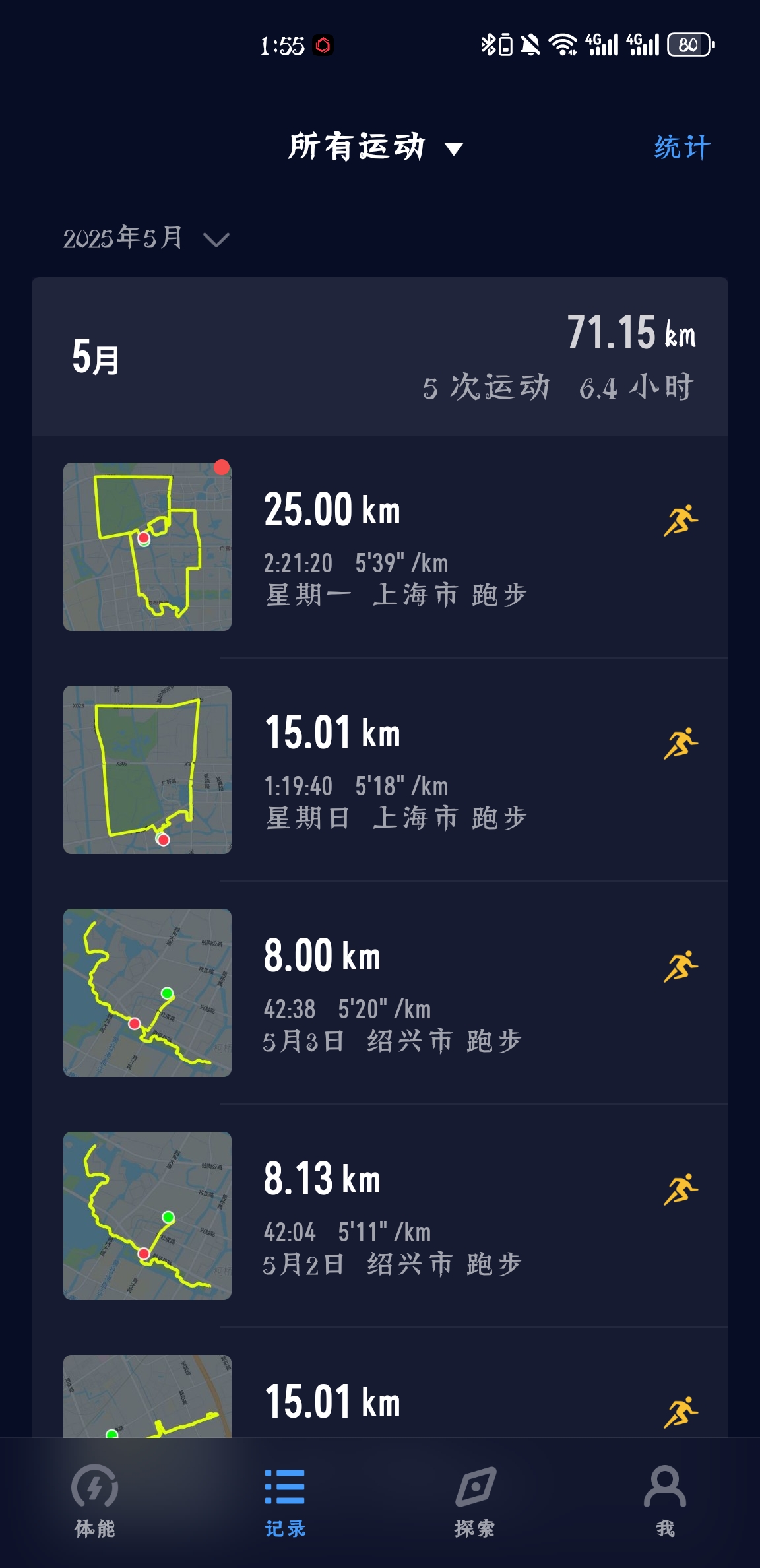
Task: Expand the 2025年5月 month picker
Action: 146,238
